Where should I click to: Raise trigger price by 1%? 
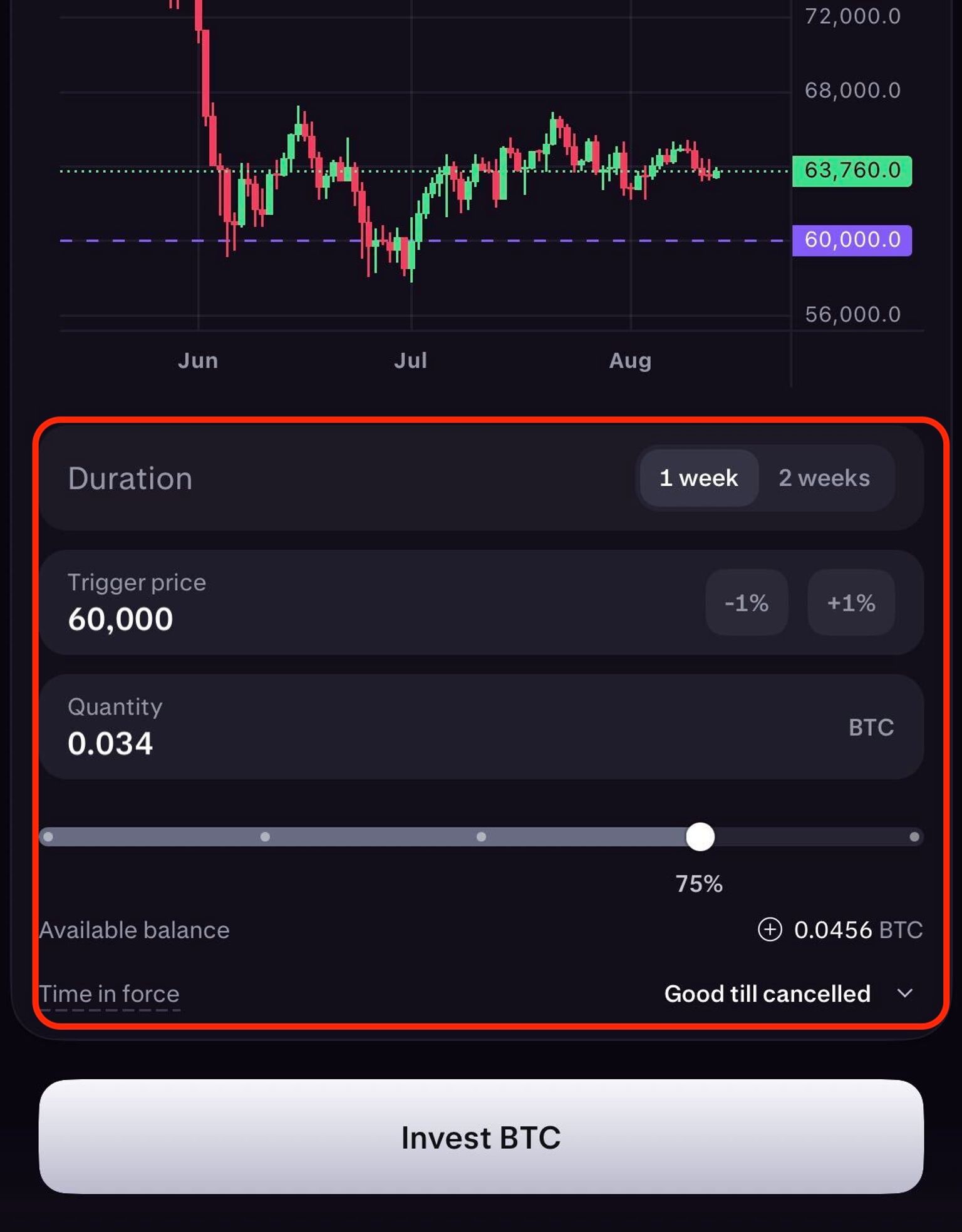click(x=851, y=603)
